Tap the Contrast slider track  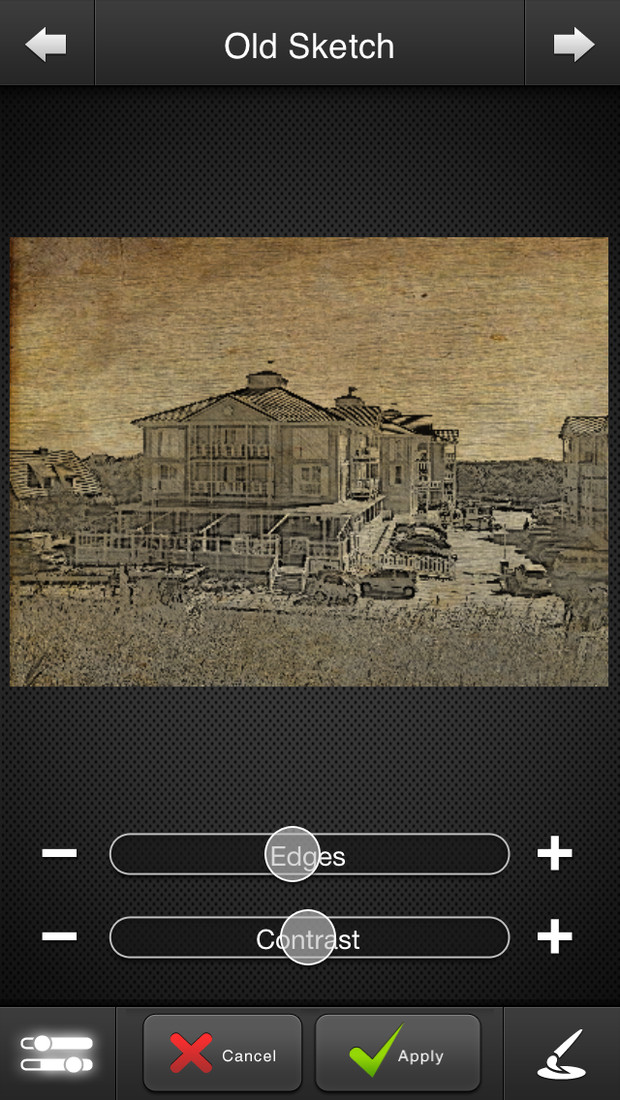click(x=309, y=937)
